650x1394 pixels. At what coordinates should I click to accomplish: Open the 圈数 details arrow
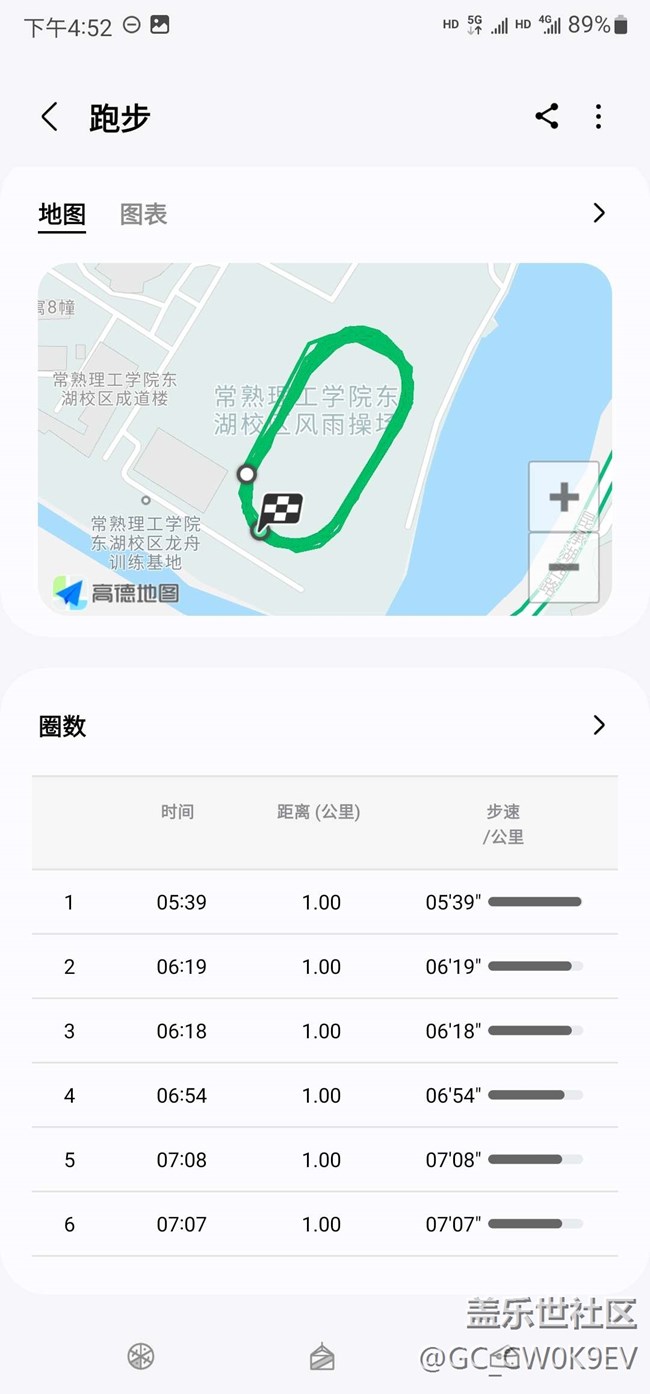pos(598,725)
